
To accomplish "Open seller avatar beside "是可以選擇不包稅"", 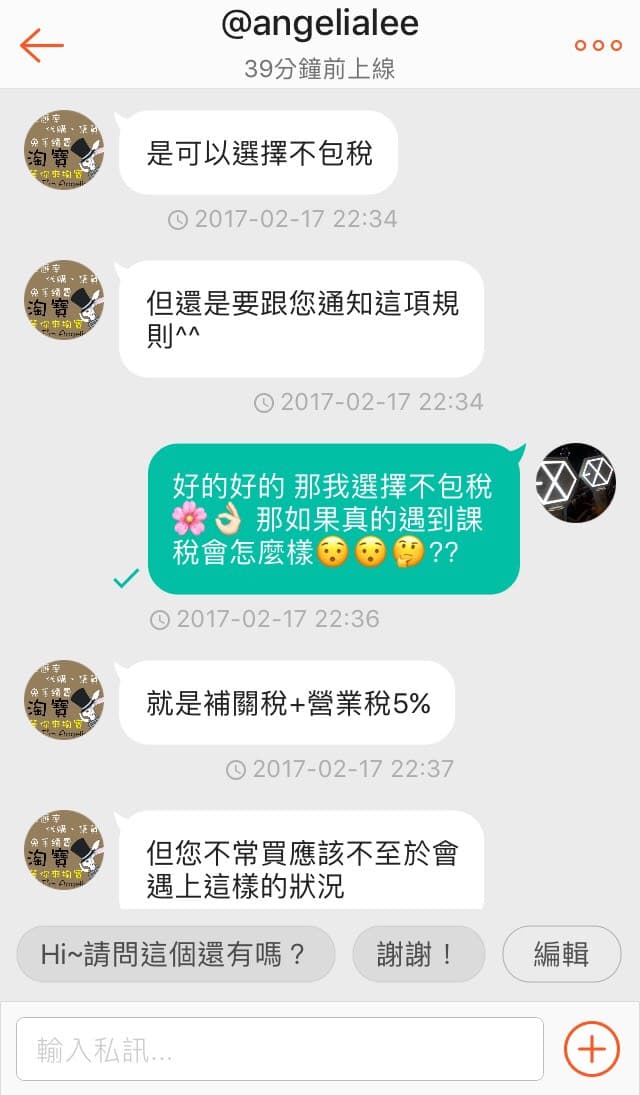I will [64, 149].
